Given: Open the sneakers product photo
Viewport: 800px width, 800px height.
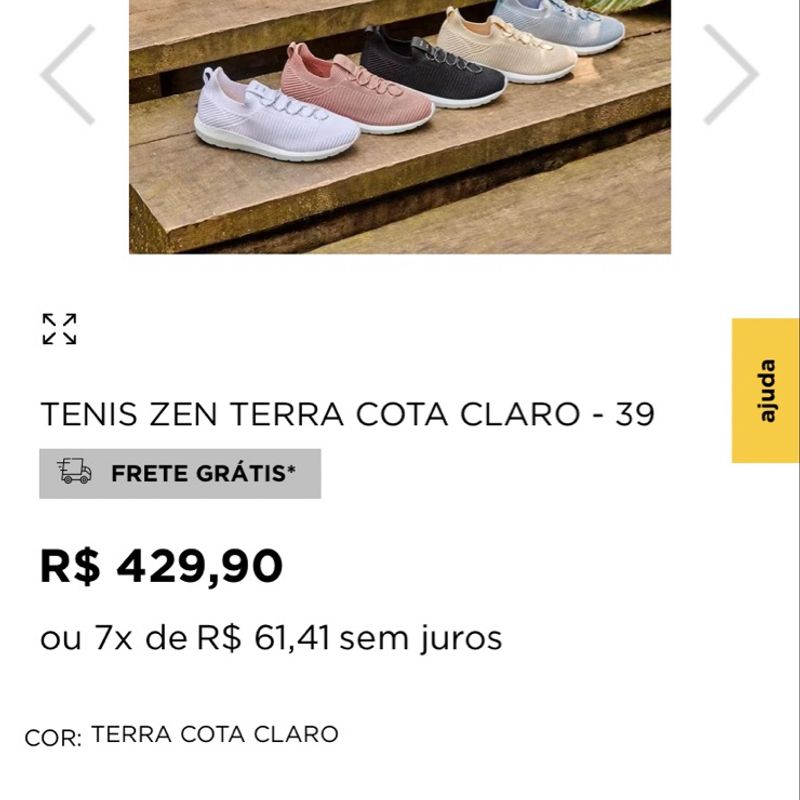Looking at the screenshot, I should [x=400, y=126].
